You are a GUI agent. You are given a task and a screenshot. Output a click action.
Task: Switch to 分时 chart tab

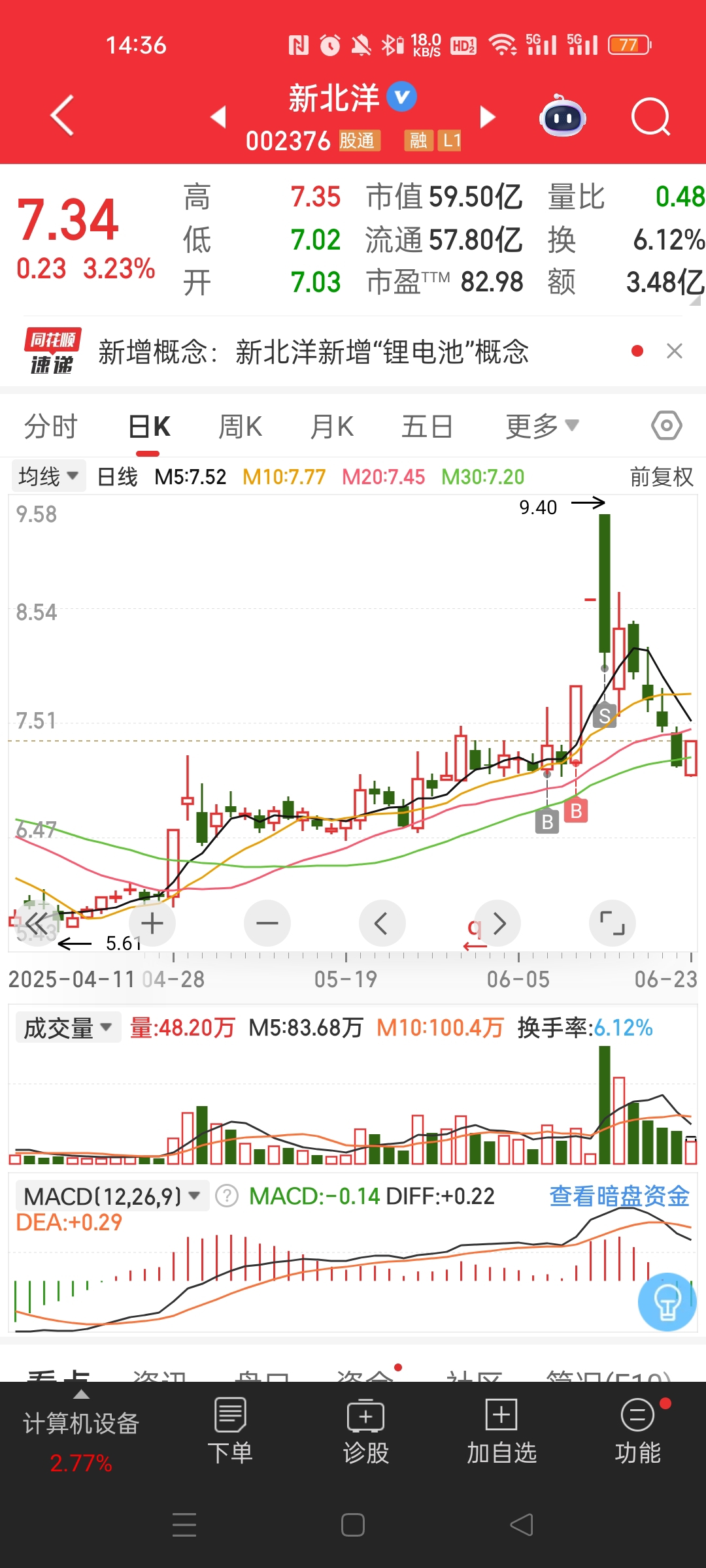point(50,427)
